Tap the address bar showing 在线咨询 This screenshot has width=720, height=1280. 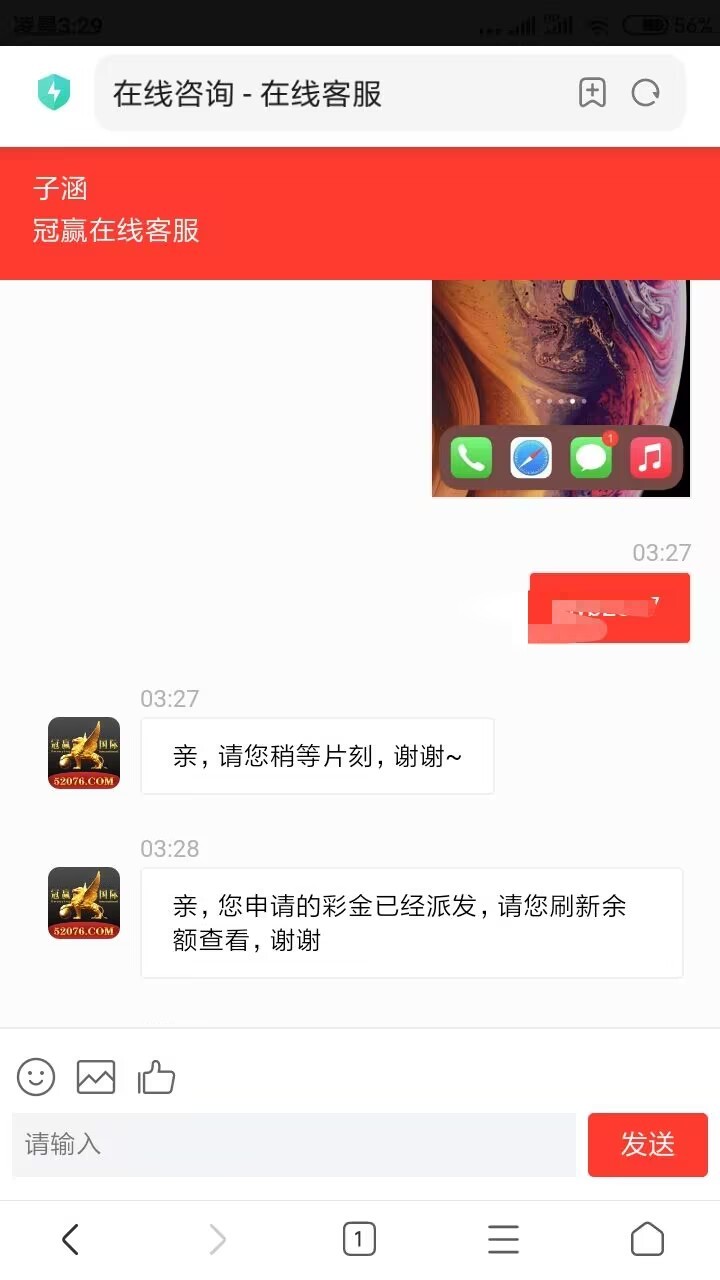(x=330, y=94)
